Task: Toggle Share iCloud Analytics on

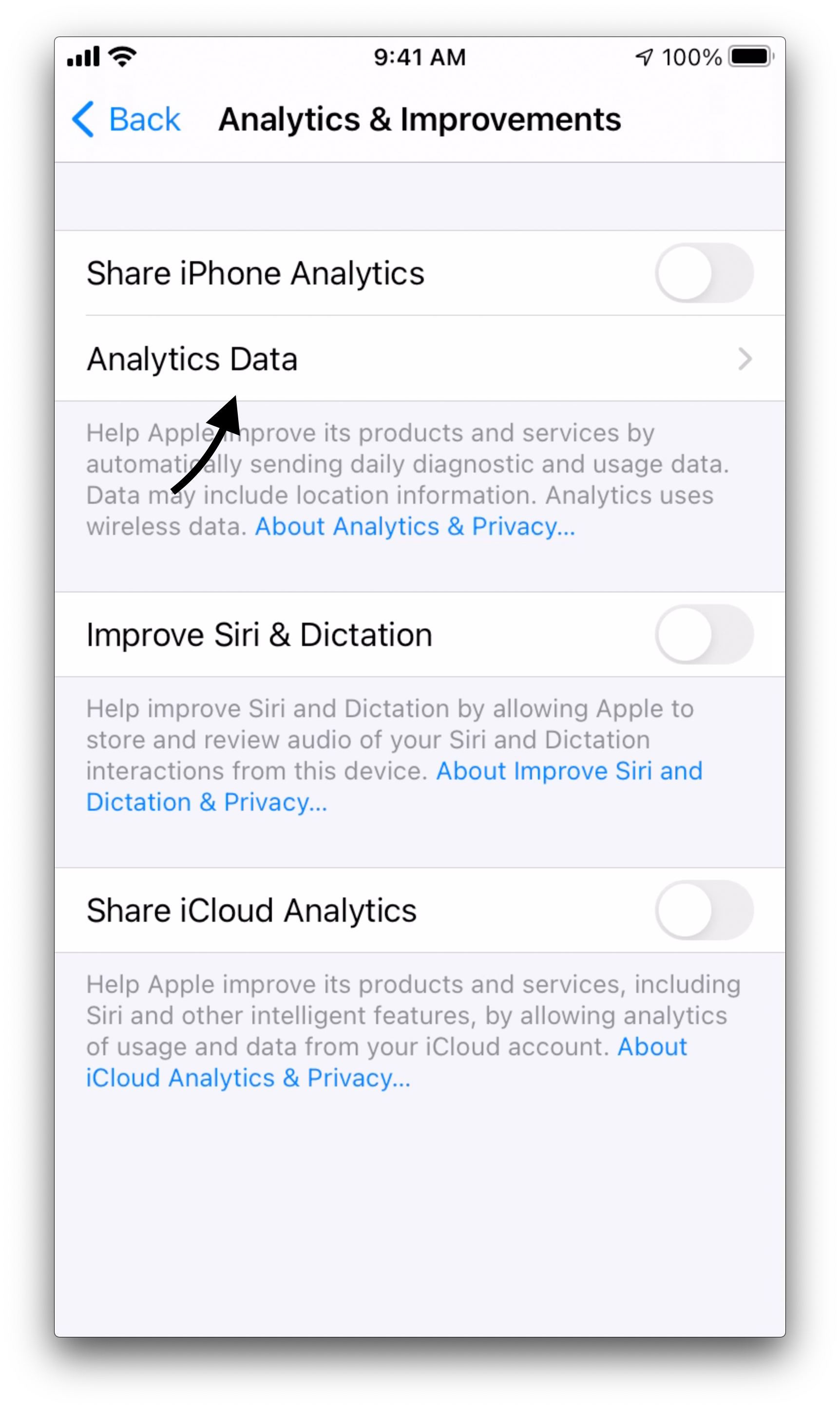Action: (704, 910)
